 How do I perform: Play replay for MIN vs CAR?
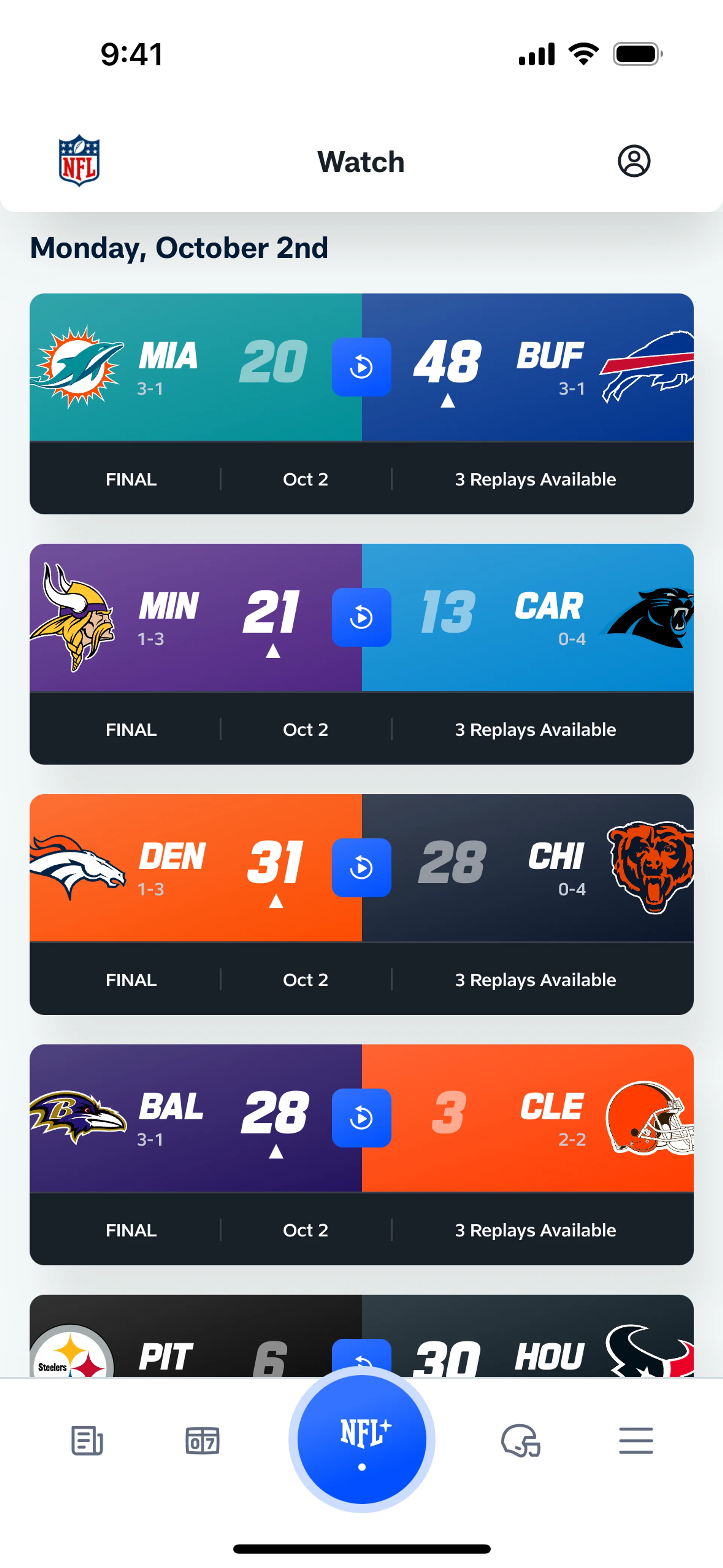pos(361,617)
